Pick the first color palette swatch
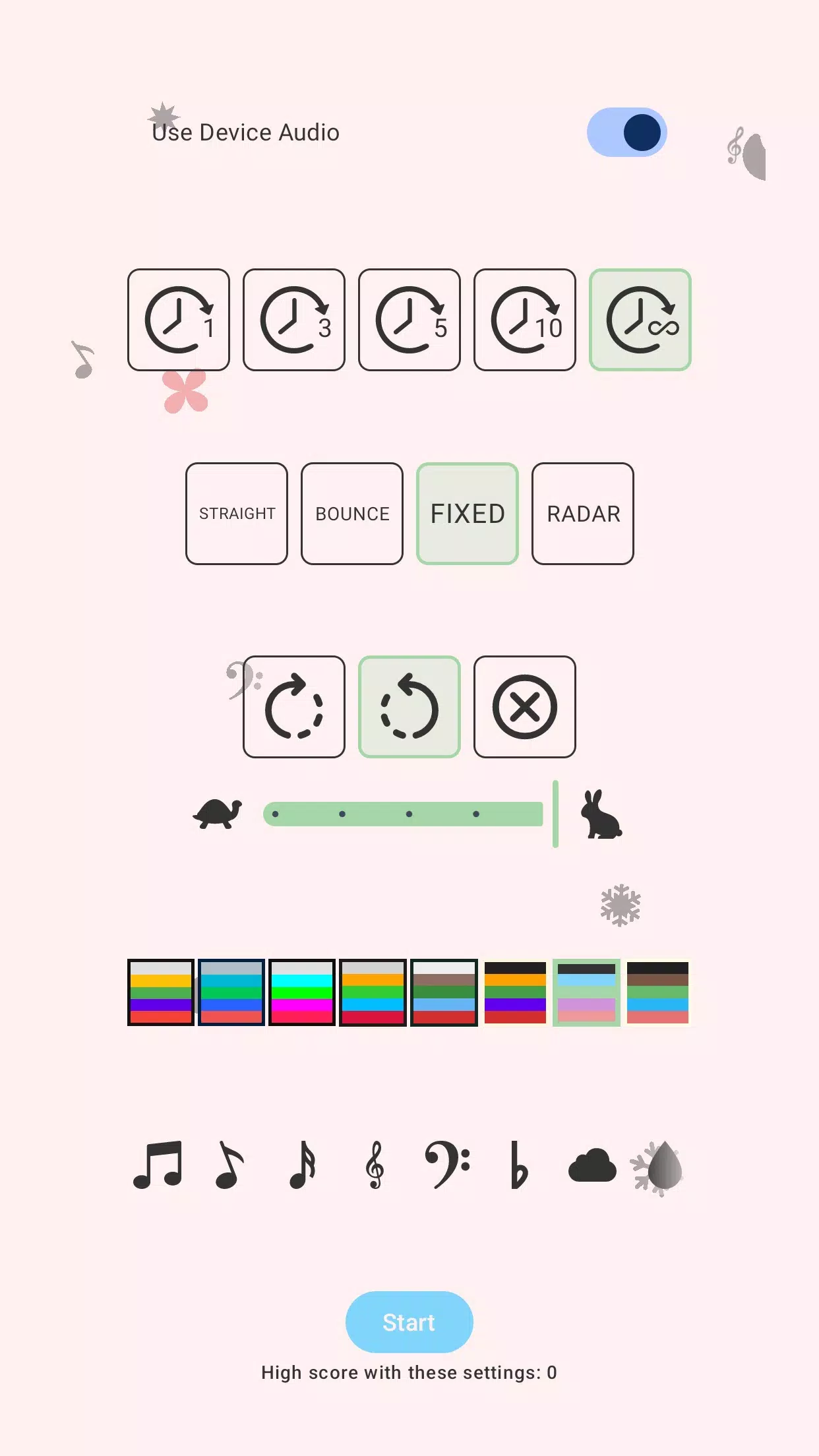Viewport: 819px width, 1456px height. pyautogui.click(x=161, y=992)
